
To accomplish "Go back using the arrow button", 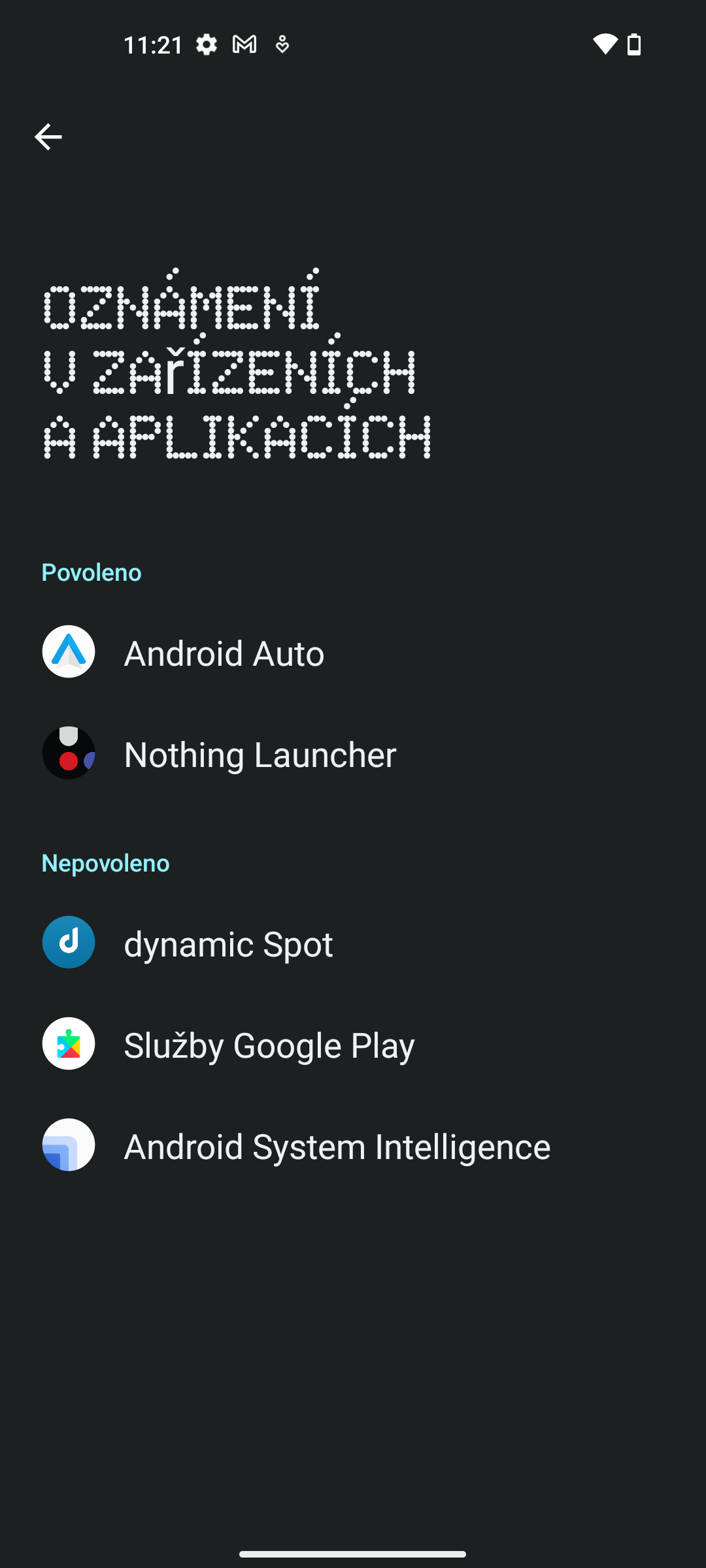I will [x=48, y=137].
